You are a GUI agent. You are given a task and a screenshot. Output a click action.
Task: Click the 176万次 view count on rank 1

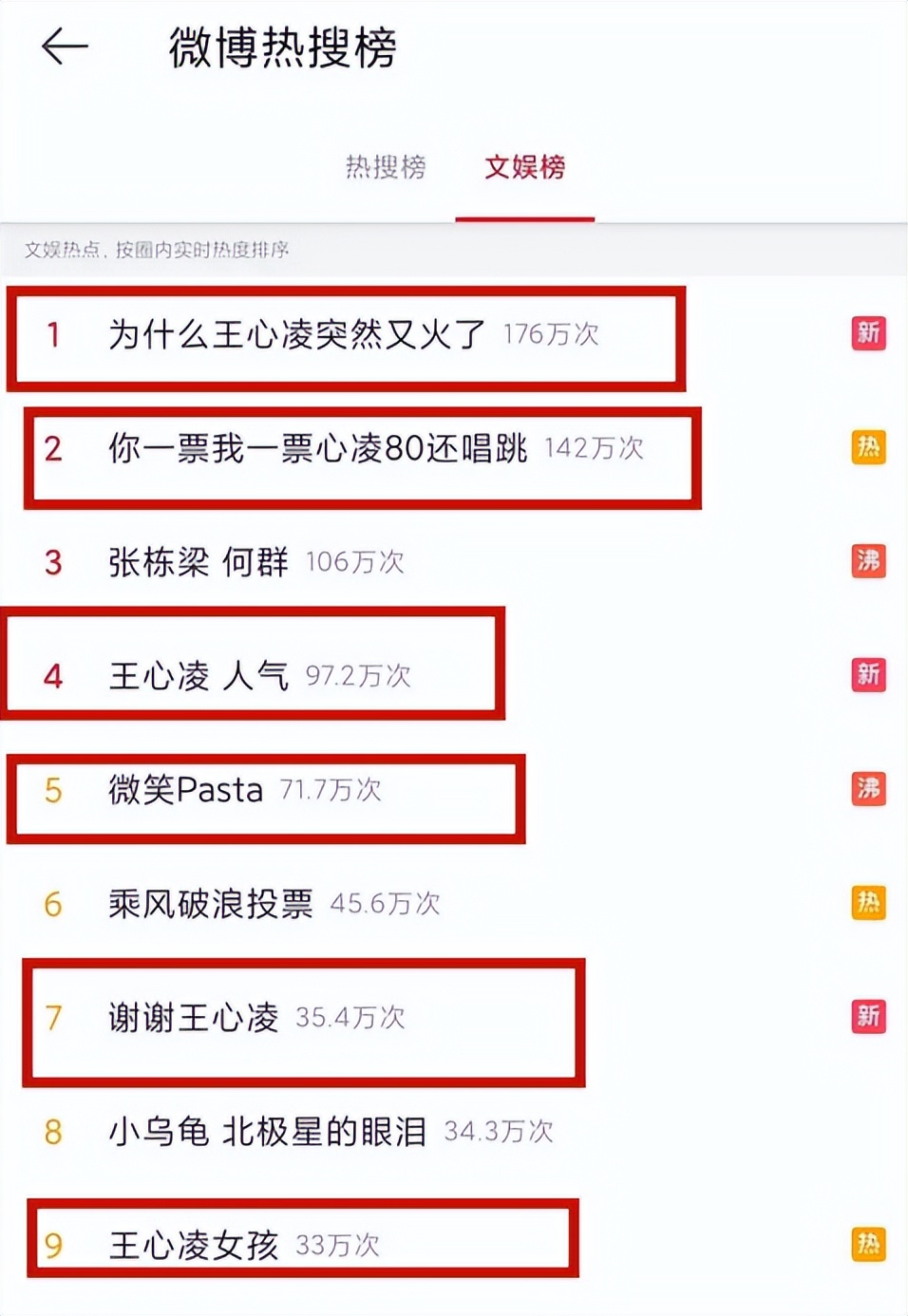tap(549, 335)
